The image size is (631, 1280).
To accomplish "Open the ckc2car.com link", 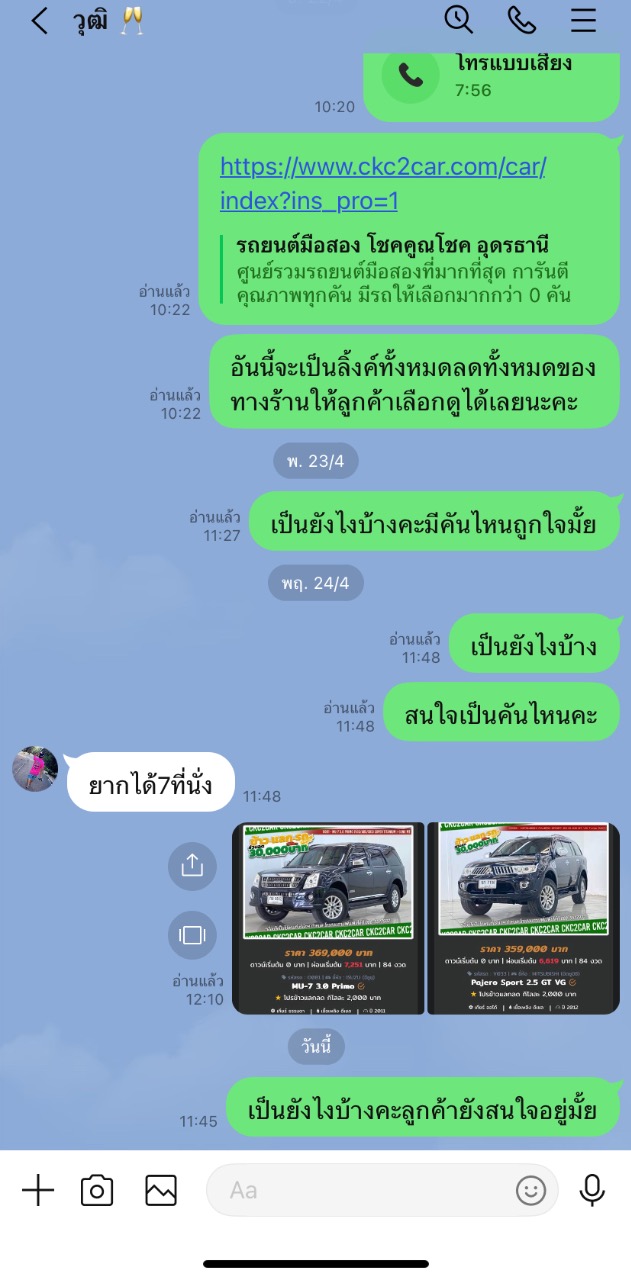I will (383, 183).
